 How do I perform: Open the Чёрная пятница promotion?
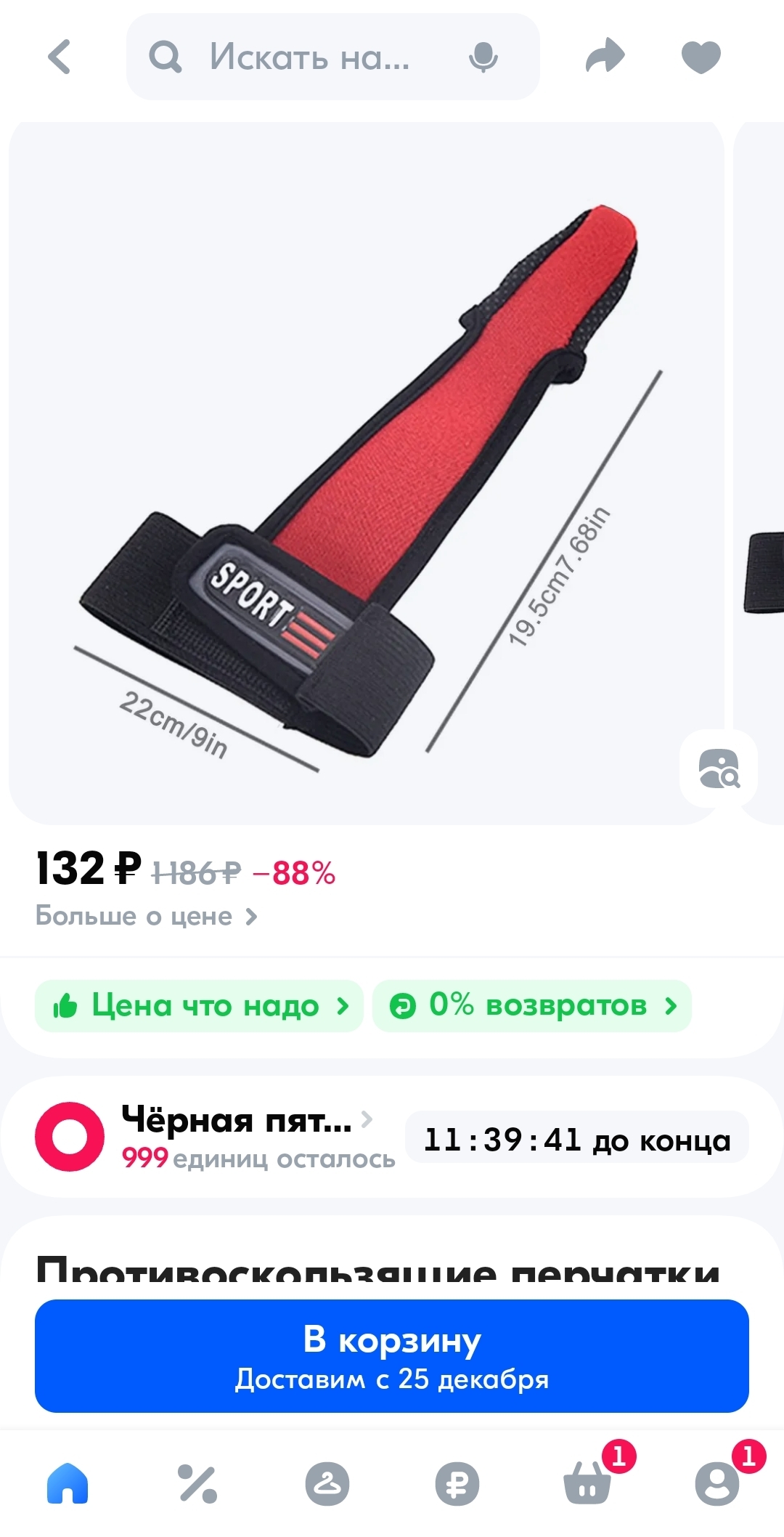tap(240, 1121)
